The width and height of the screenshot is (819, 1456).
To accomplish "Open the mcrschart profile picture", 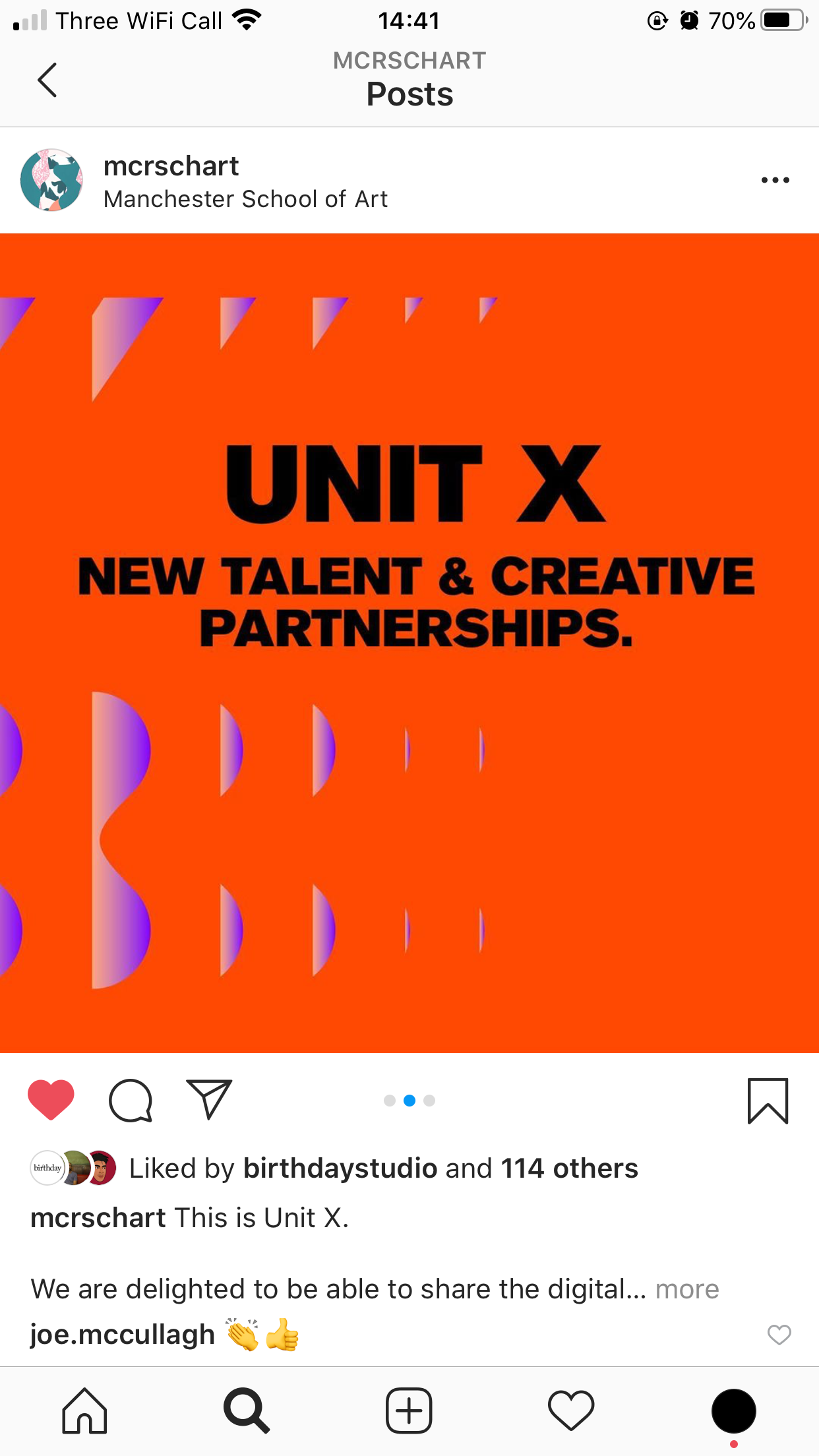I will coord(51,180).
